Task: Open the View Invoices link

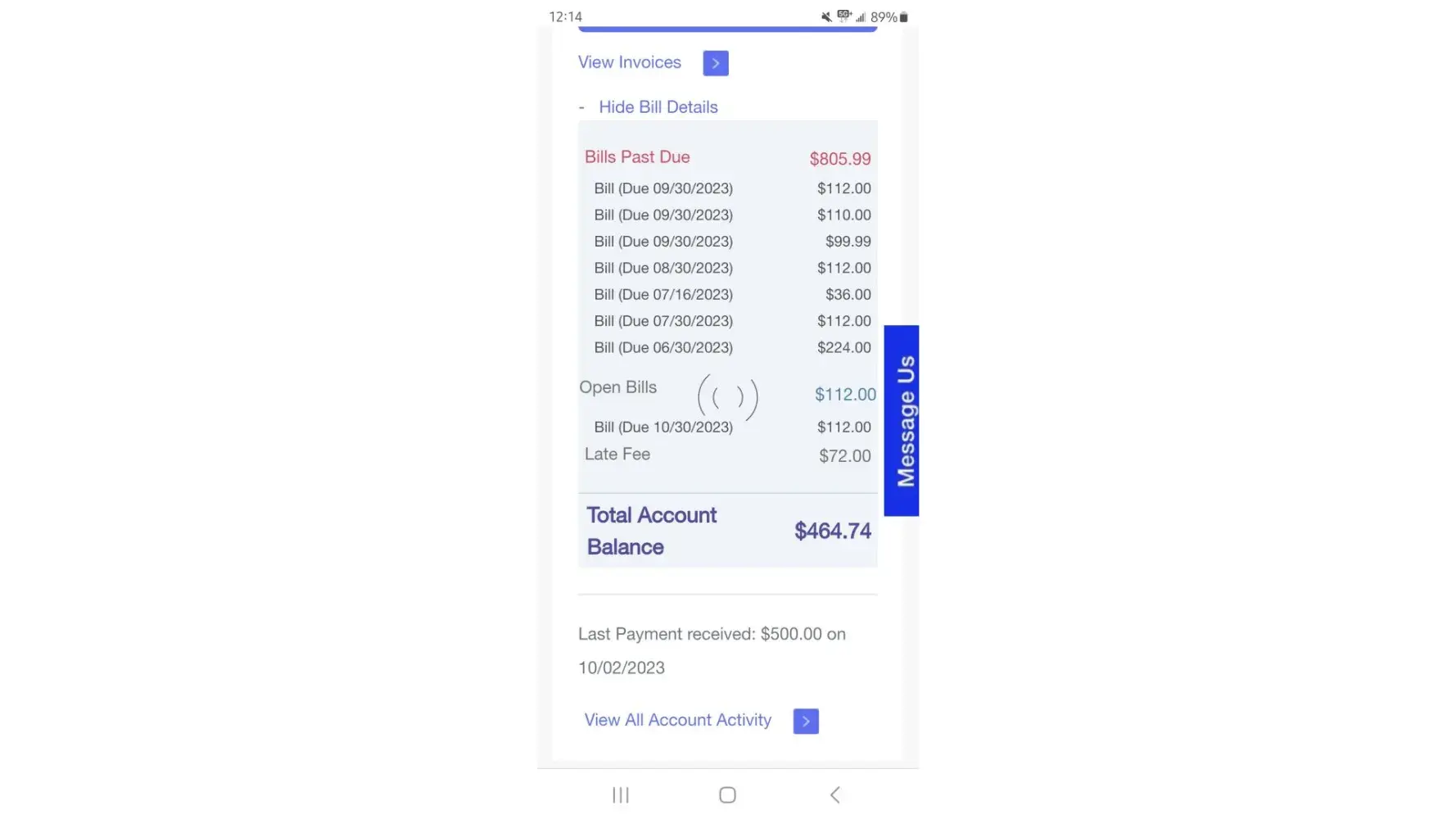Action: [629, 62]
